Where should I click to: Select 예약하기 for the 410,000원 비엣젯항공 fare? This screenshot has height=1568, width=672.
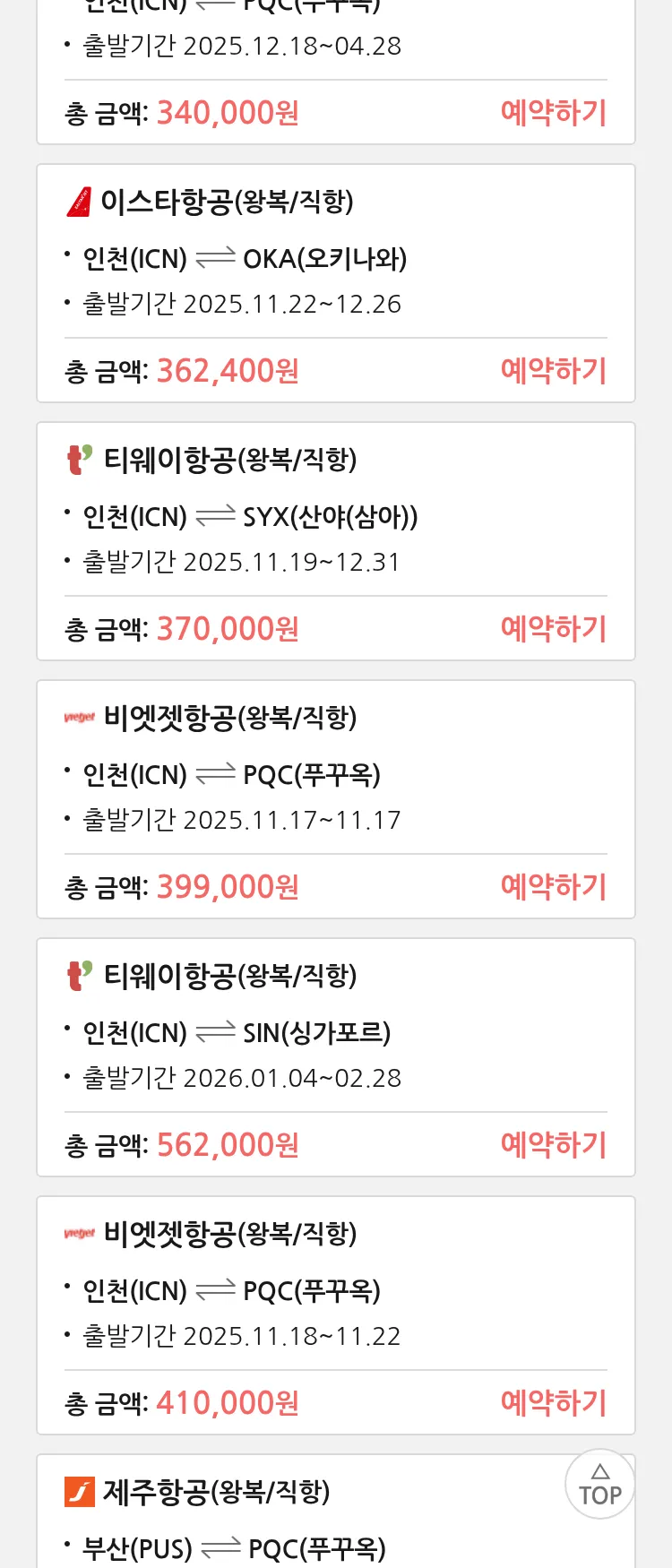(553, 1403)
